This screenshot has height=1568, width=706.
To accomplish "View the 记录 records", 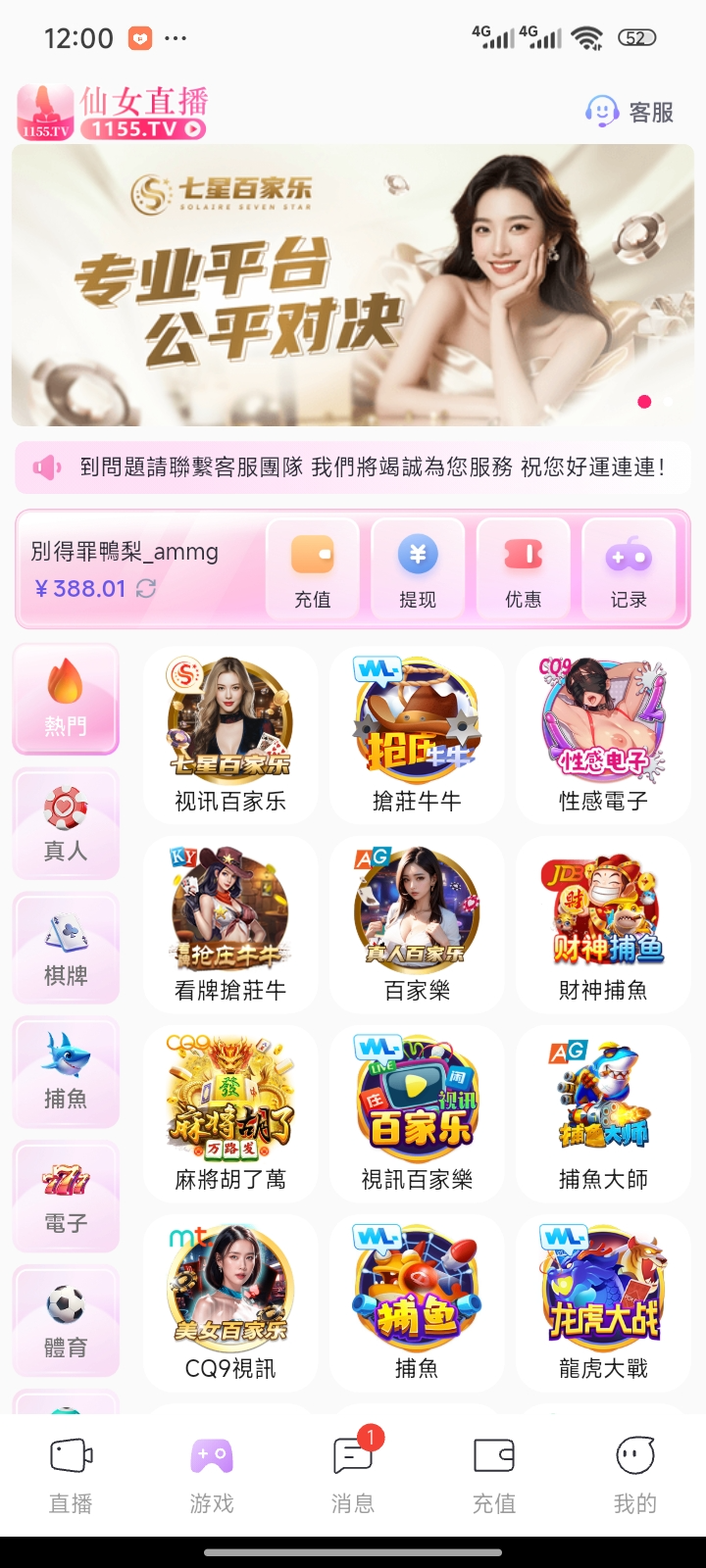I will pyautogui.click(x=629, y=568).
